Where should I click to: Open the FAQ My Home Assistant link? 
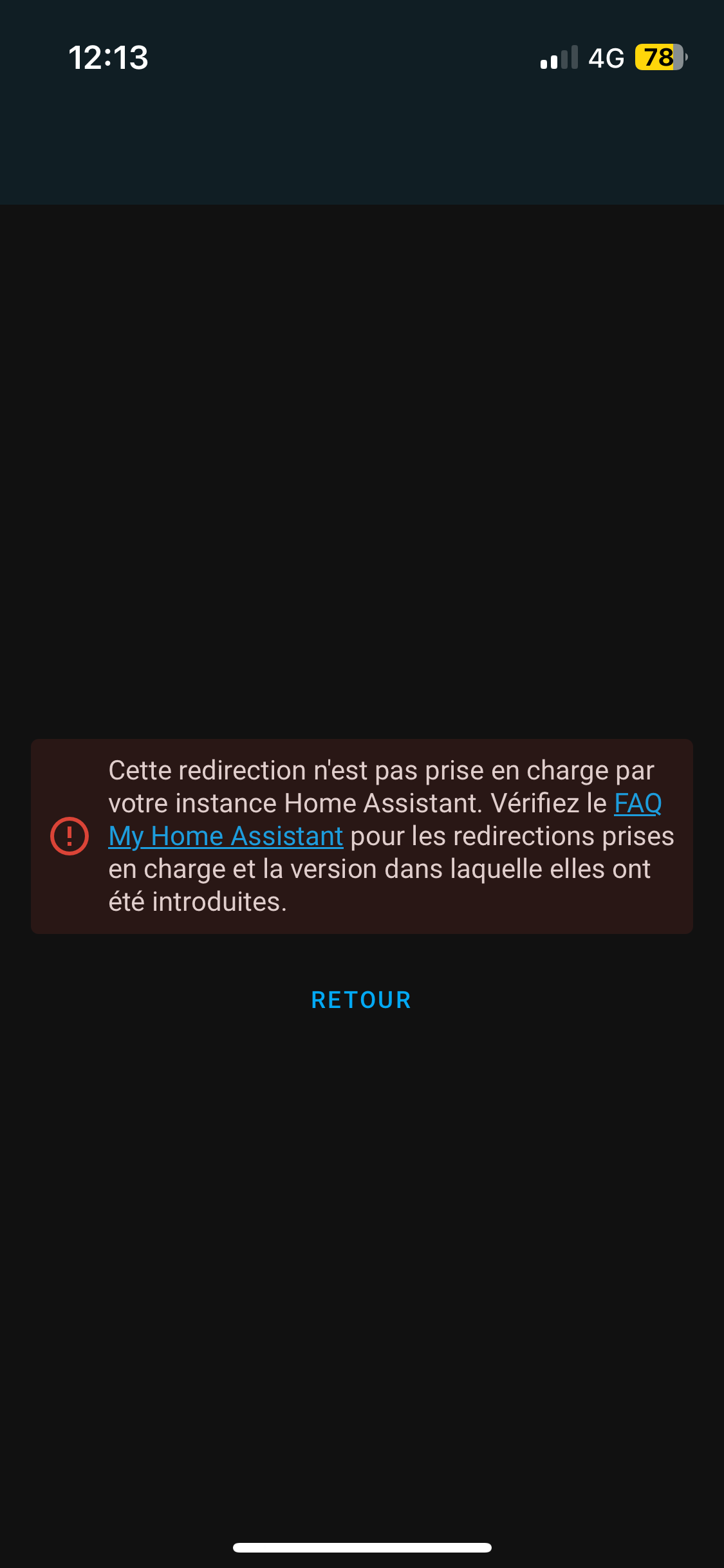[x=226, y=836]
